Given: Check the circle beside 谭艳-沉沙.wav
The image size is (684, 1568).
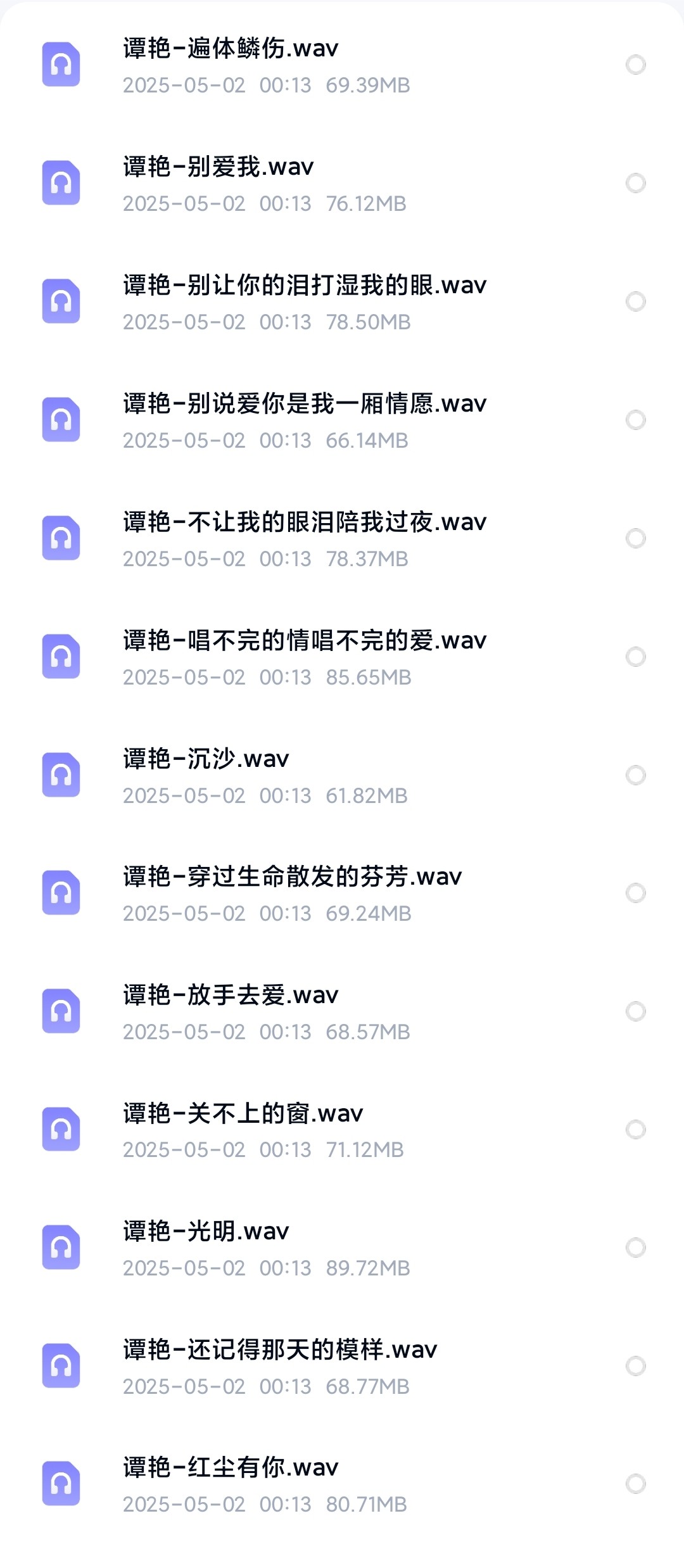Looking at the screenshot, I should click(635, 775).
